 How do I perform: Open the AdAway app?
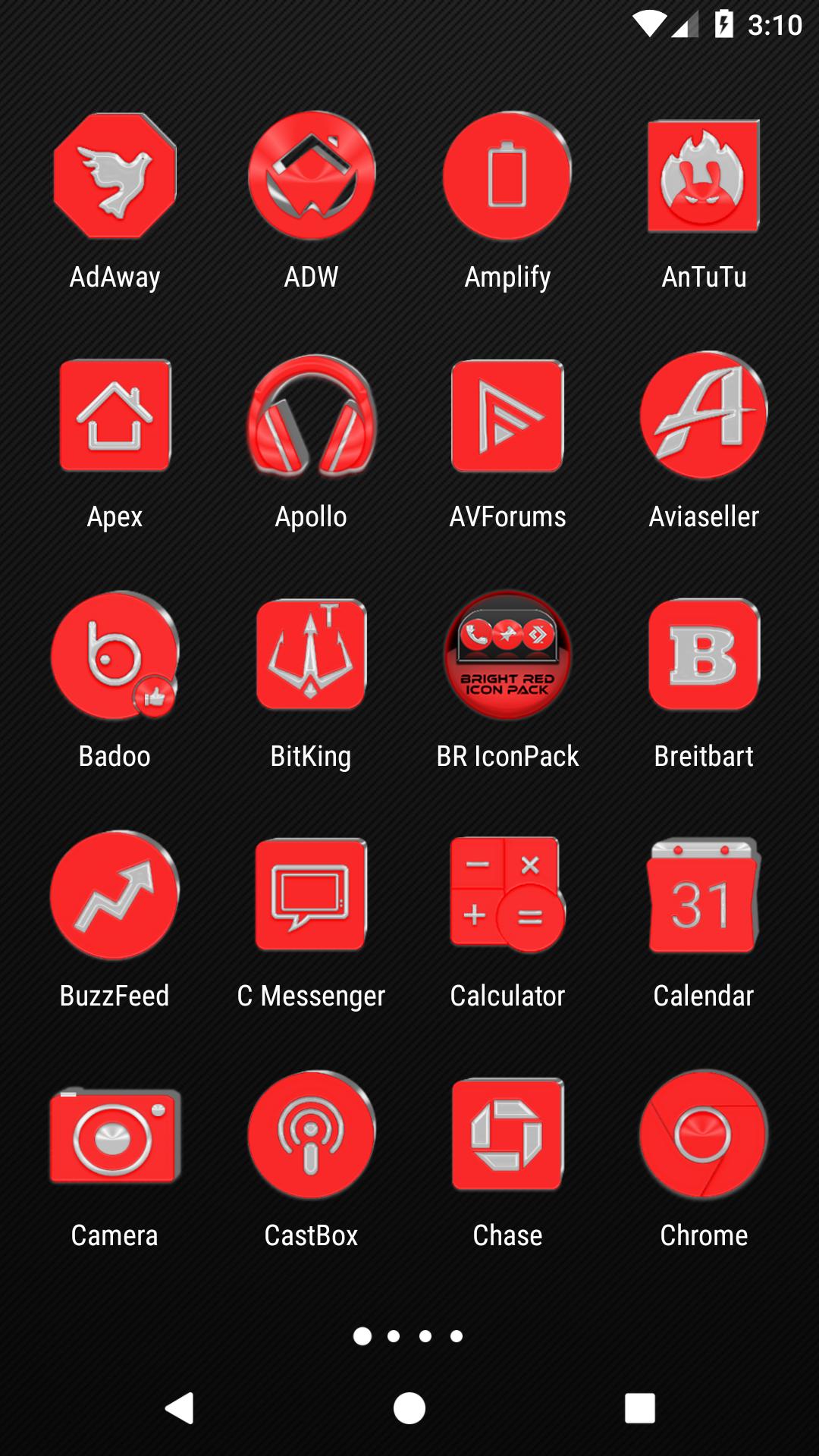[x=115, y=176]
